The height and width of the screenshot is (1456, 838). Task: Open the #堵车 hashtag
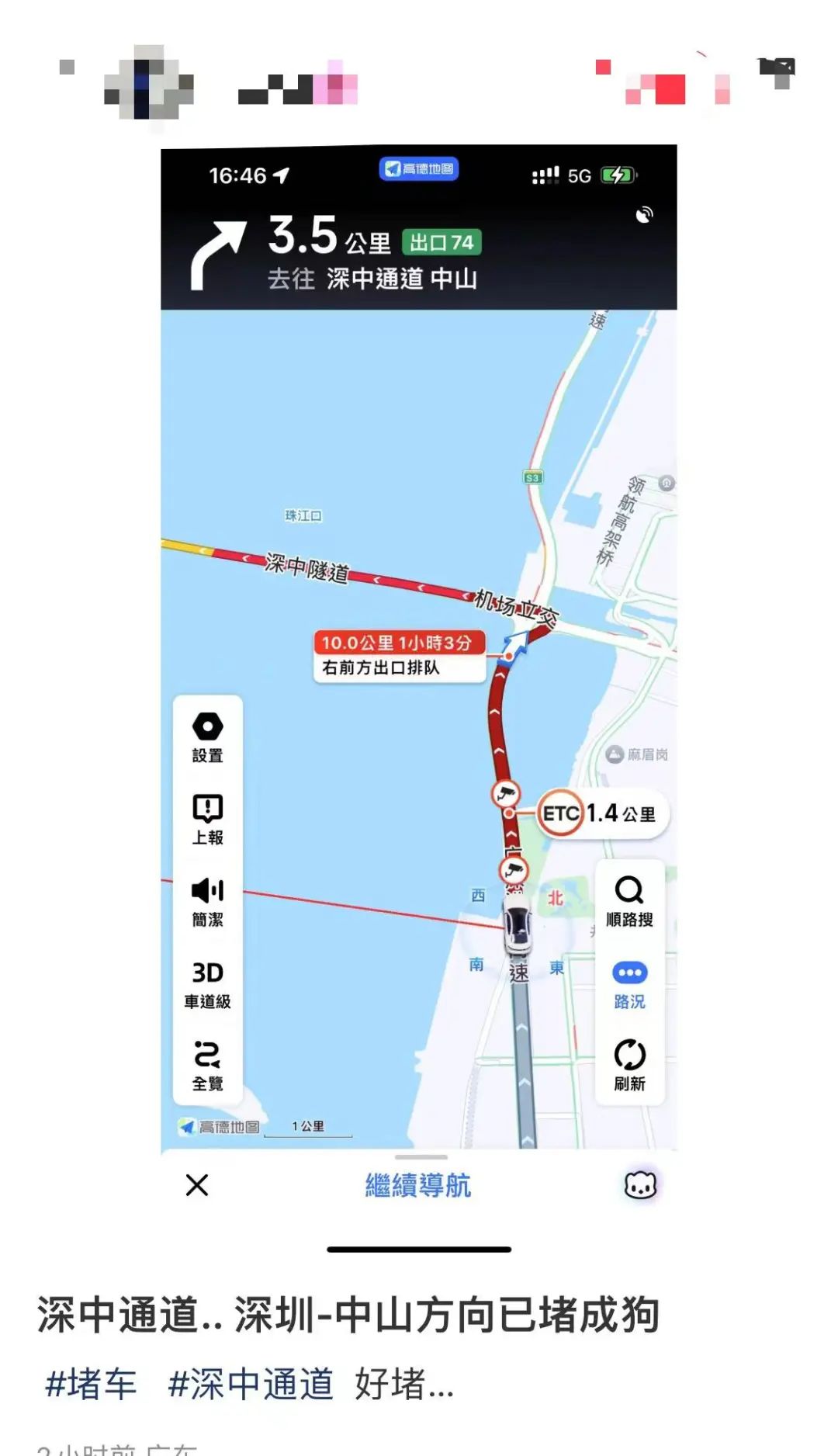(91, 1385)
